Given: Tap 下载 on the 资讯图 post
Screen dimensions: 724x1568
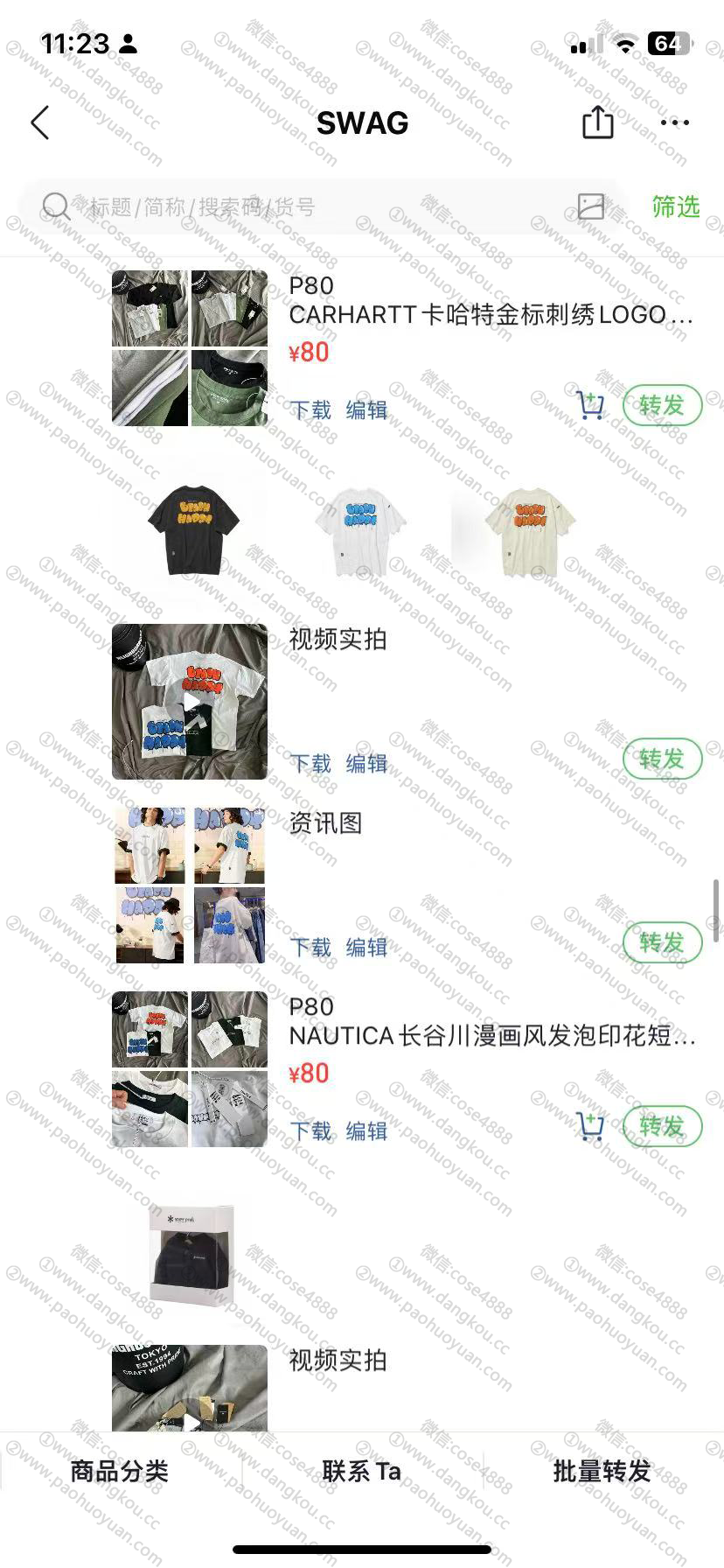Looking at the screenshot, I should coord(310,947).
